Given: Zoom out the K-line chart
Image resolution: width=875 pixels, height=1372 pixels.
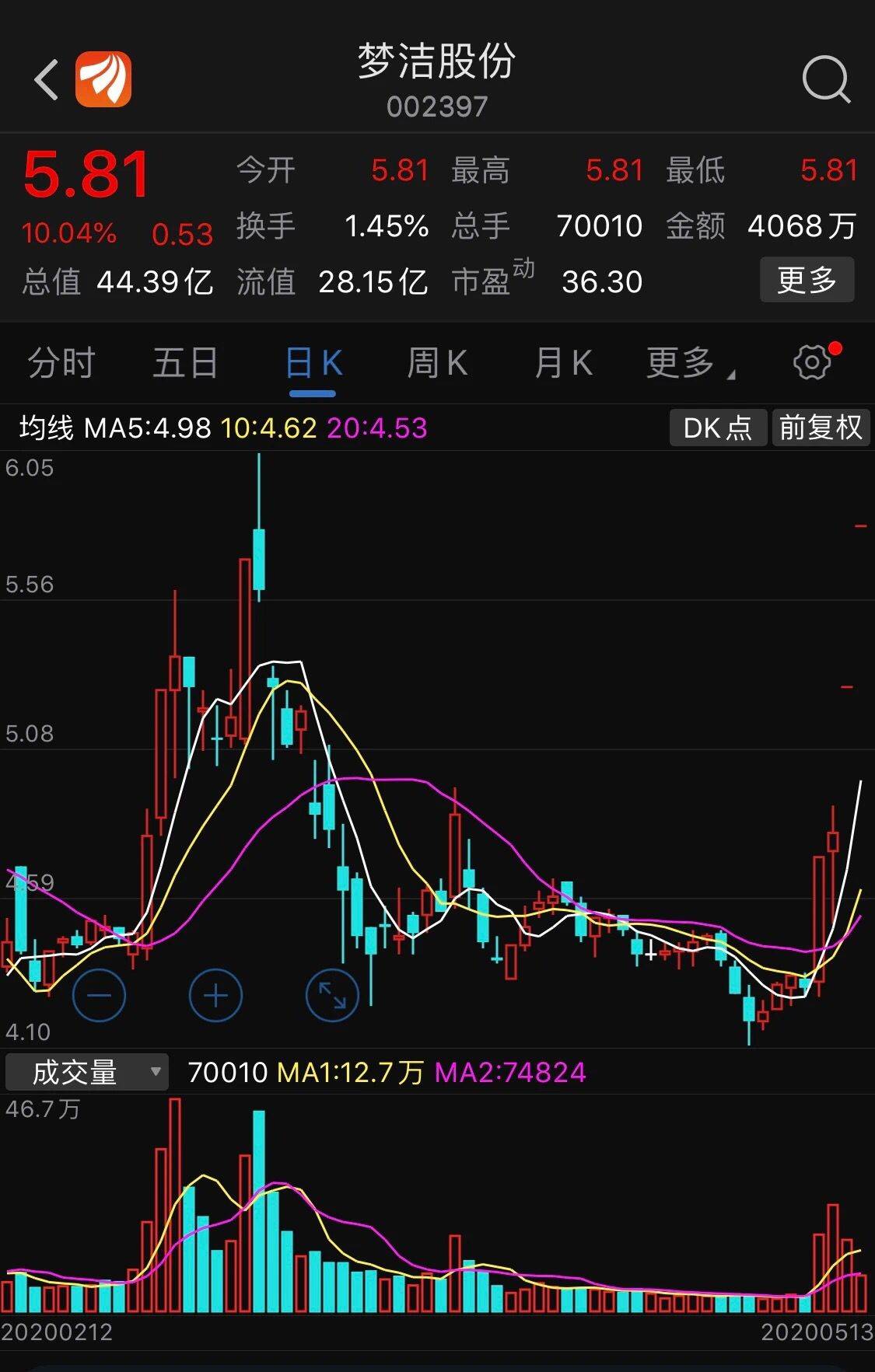Looking at the screenshot, I should point(99,995).
